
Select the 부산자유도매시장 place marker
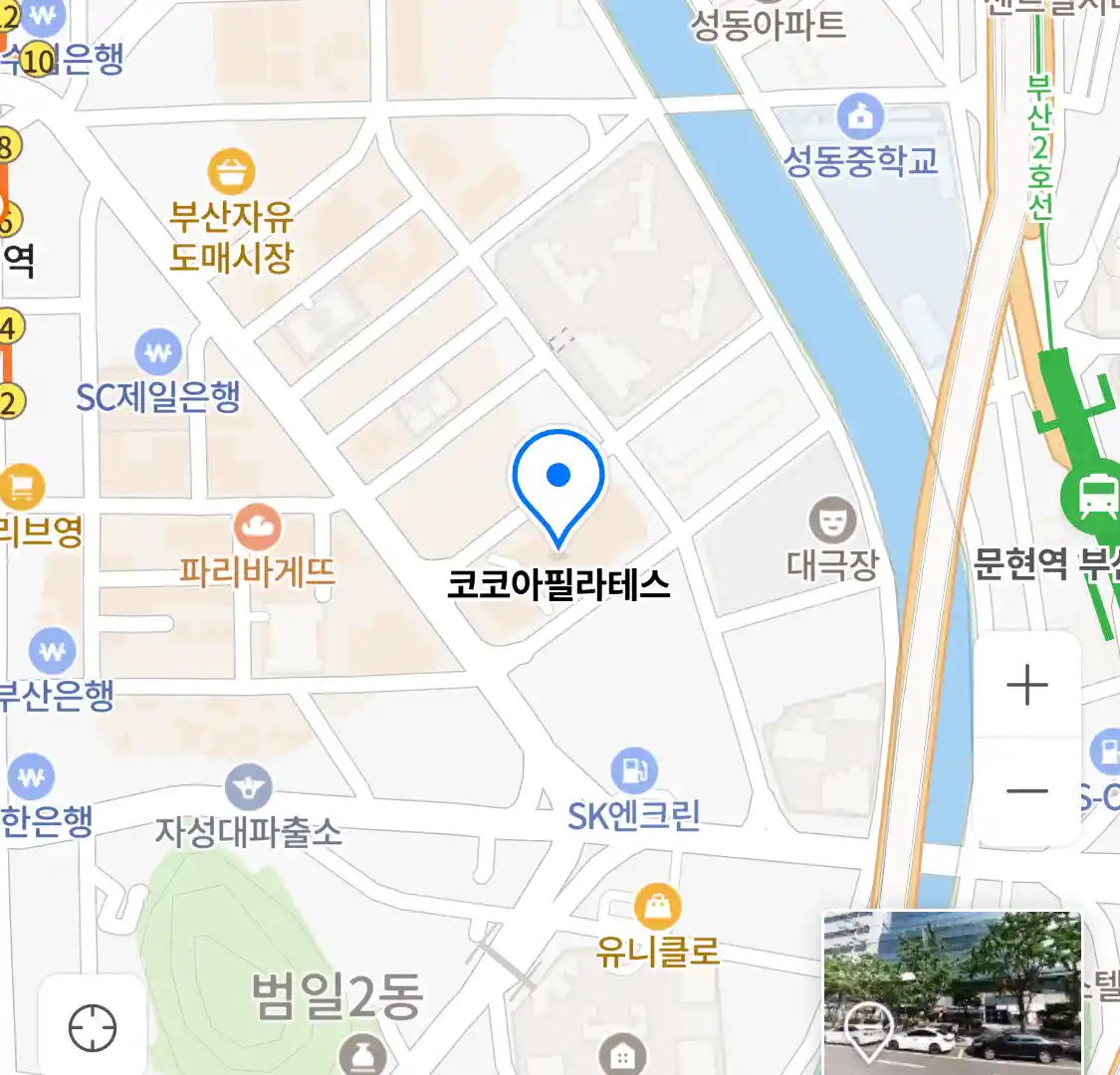[x=231, y=173]
